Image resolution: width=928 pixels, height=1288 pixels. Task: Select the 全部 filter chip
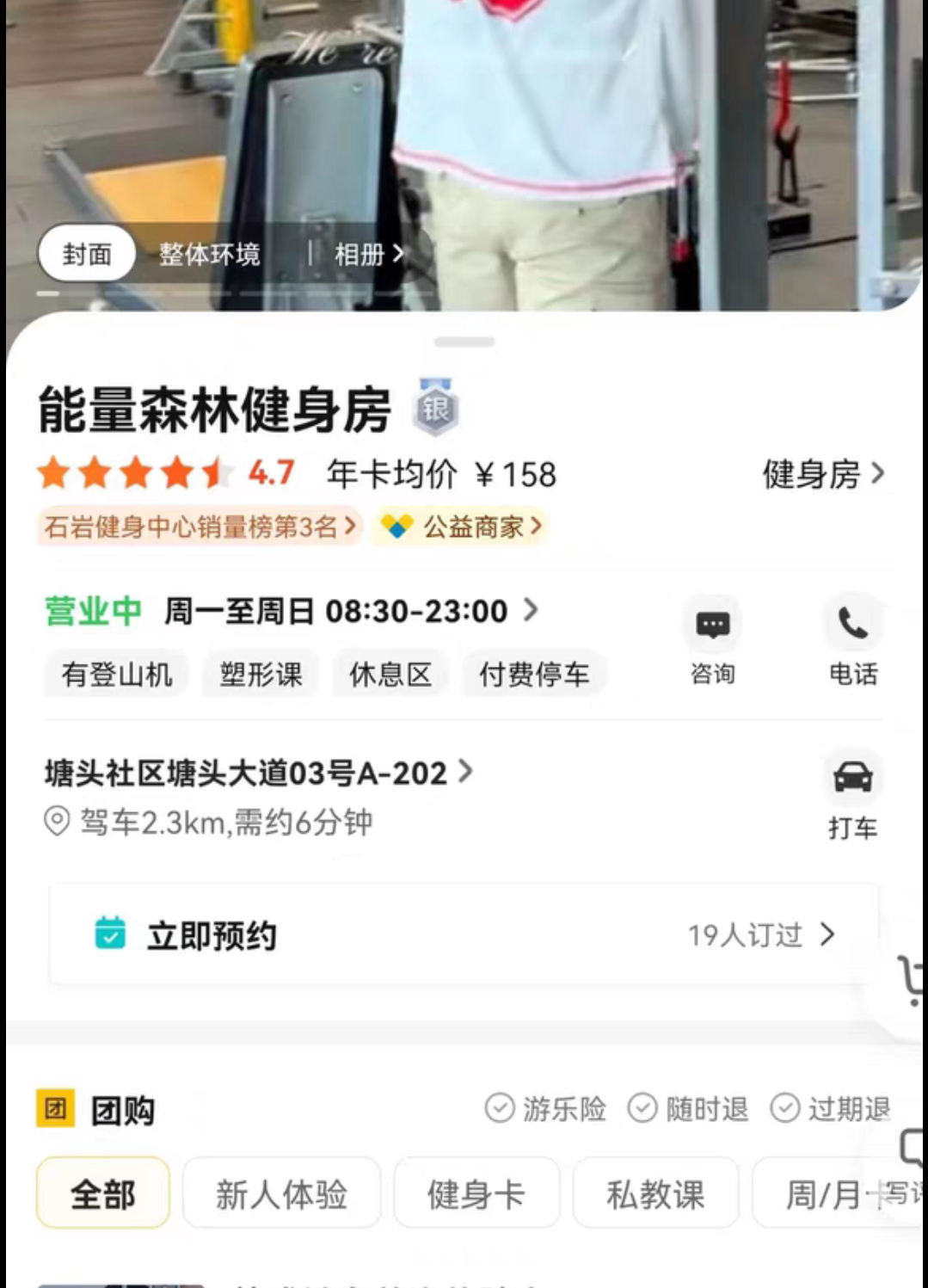(102, 1193)
